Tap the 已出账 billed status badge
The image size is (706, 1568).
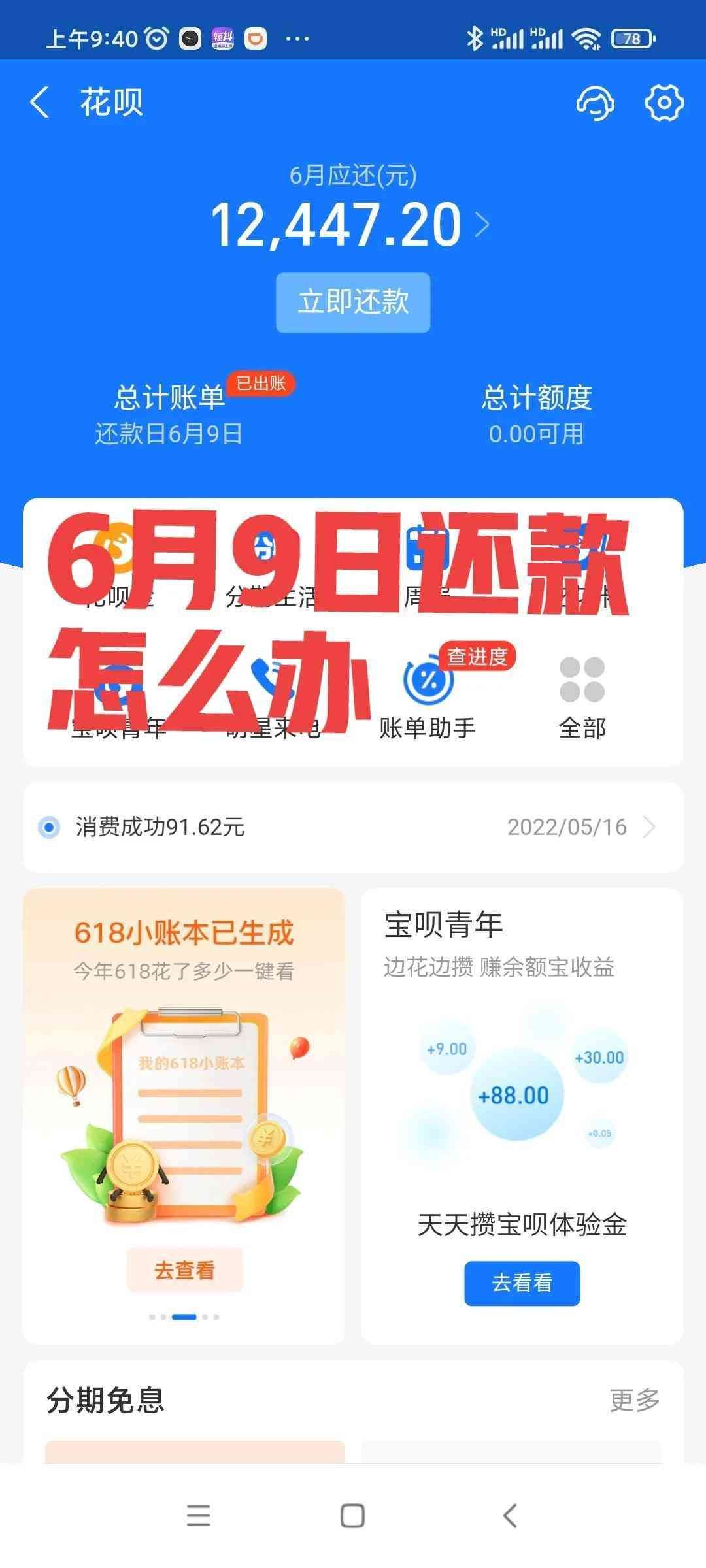(261, 385)
